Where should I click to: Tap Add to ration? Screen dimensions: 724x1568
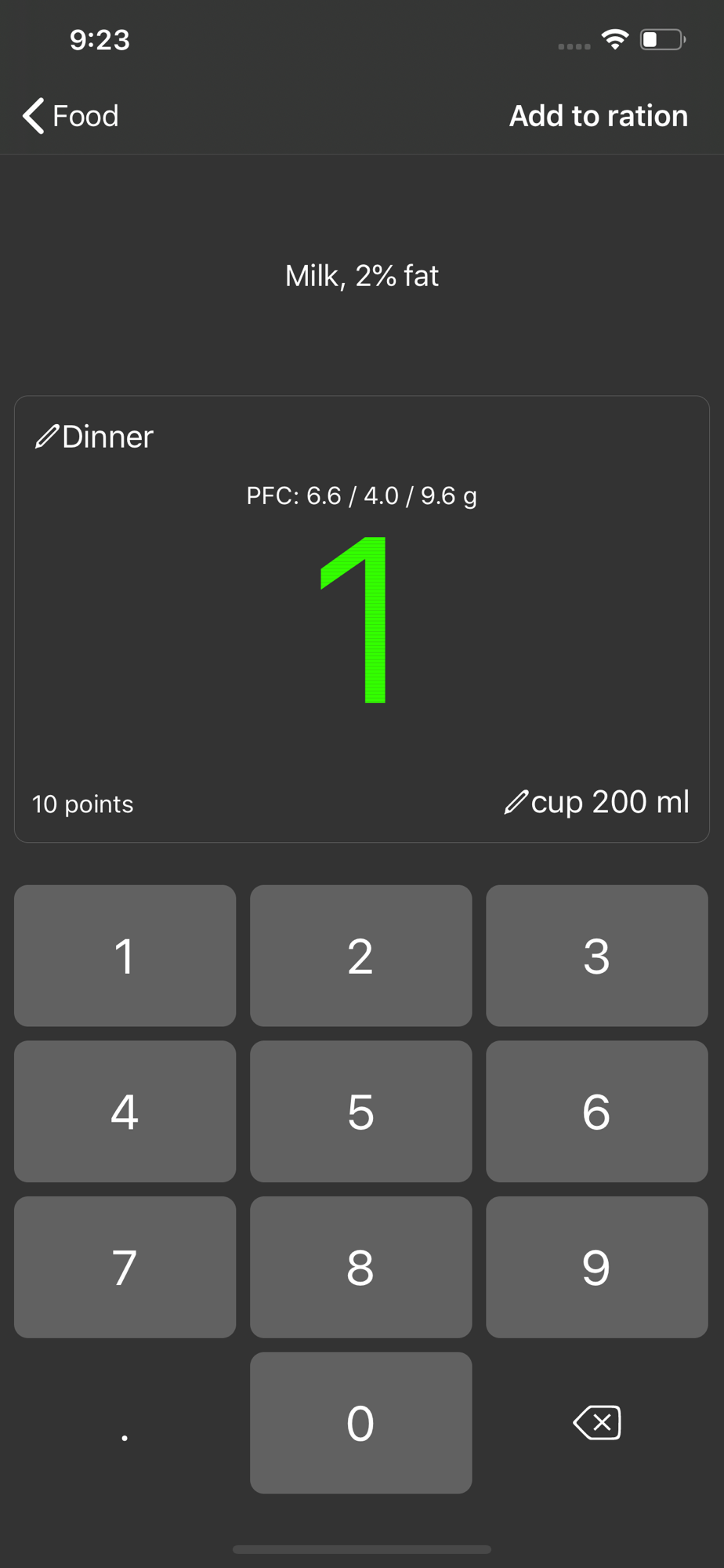[x=599, y=116]
